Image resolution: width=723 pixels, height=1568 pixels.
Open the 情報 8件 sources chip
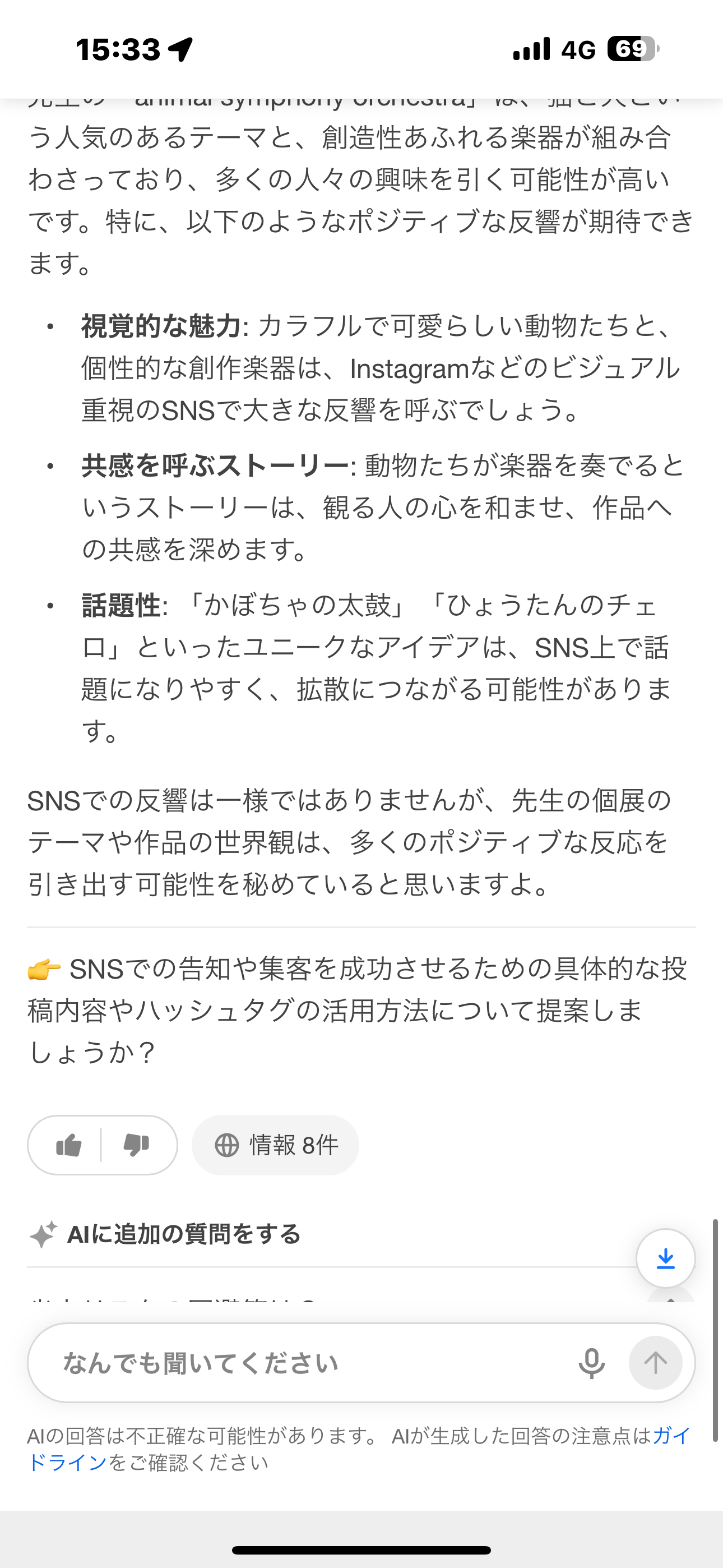(276, 1145)
